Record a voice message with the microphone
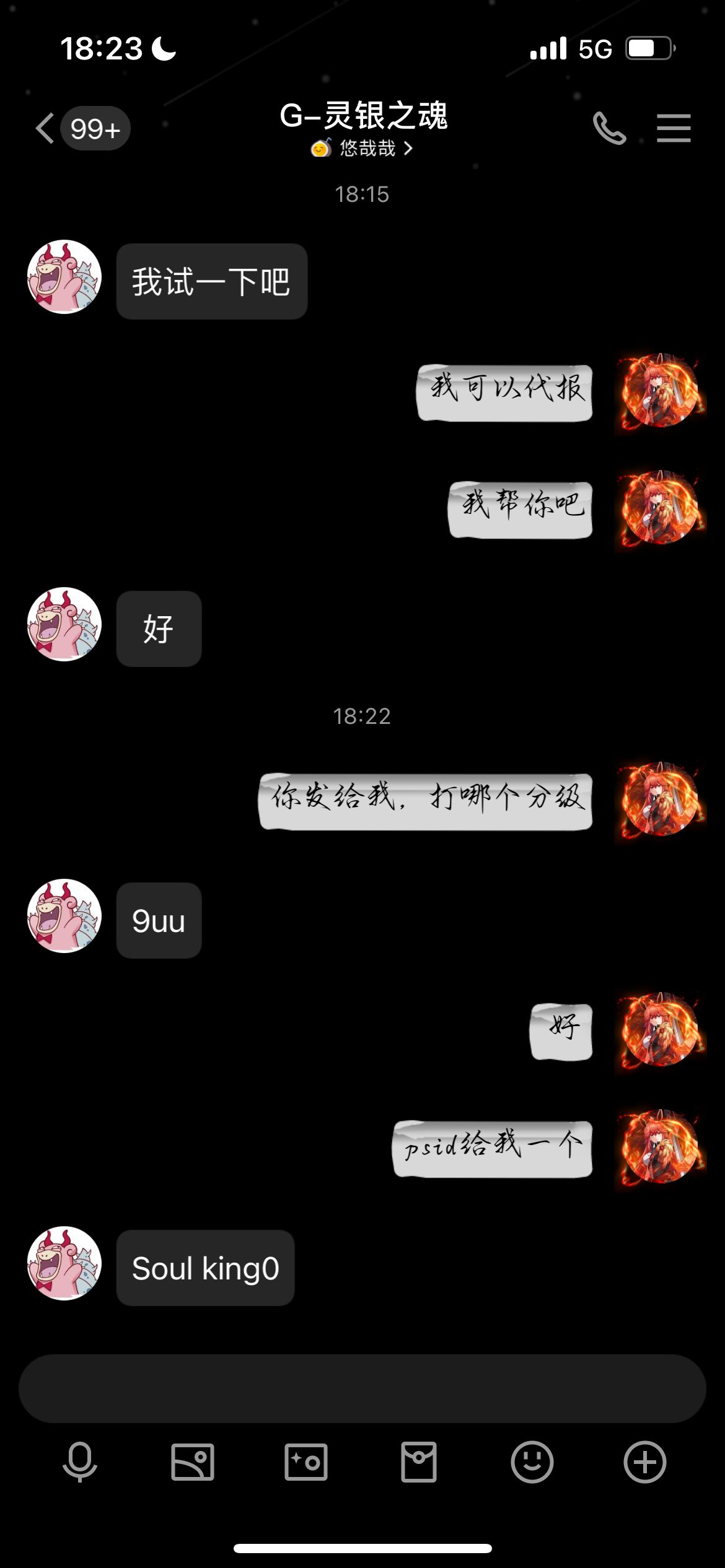The width and height of the screenshot is (725, 1568). point(80,1461)
